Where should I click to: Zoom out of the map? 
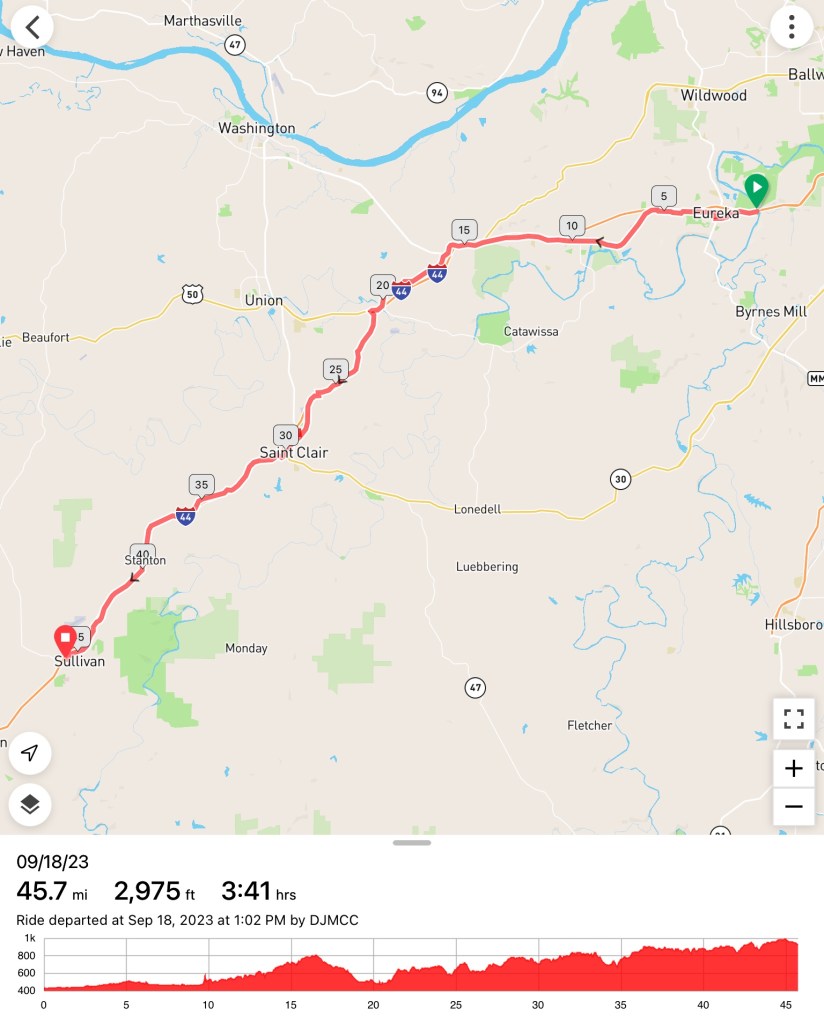tap(794, 806)
